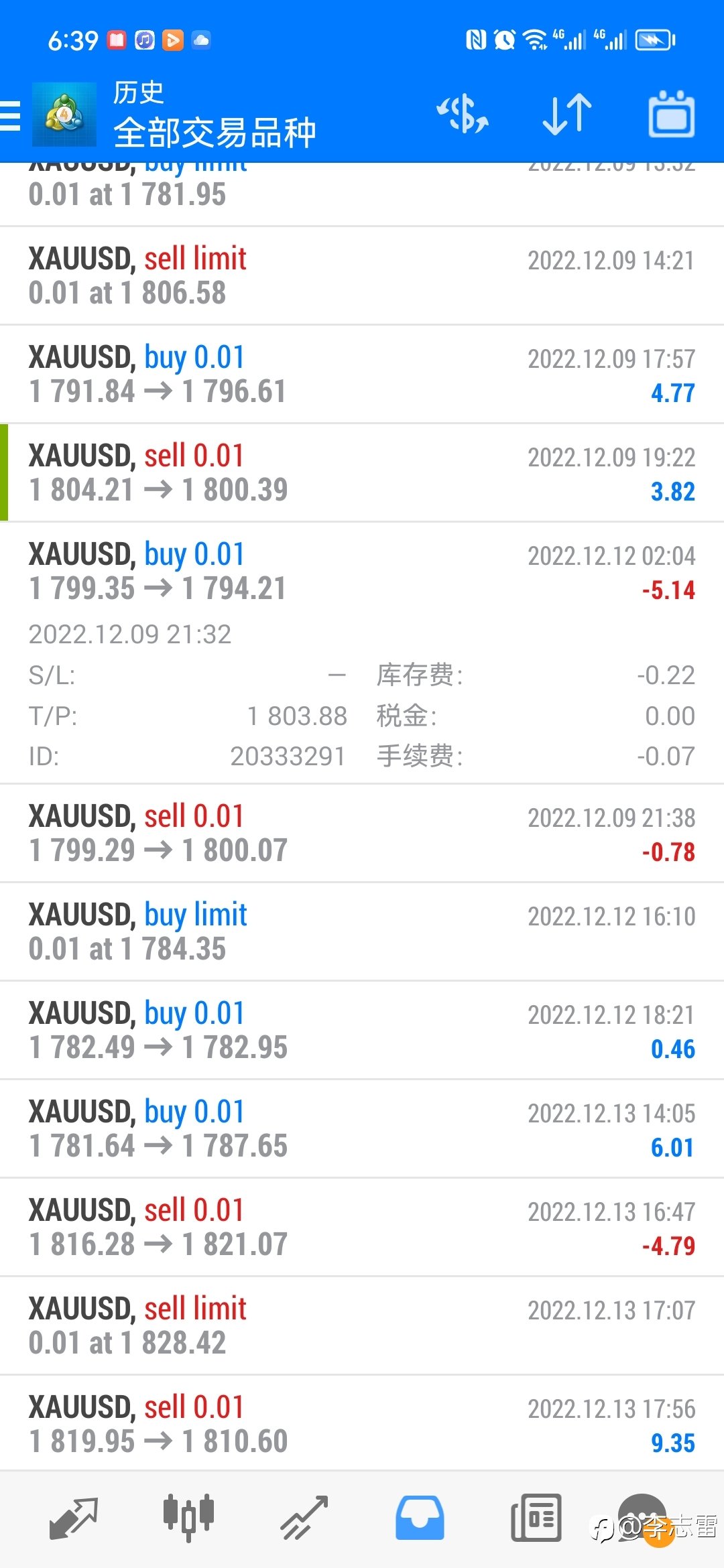This screenshot has width=724, height=1568.
Task: Open the side drawer menu
Action: pyautogui.click(x=10, y=115)
